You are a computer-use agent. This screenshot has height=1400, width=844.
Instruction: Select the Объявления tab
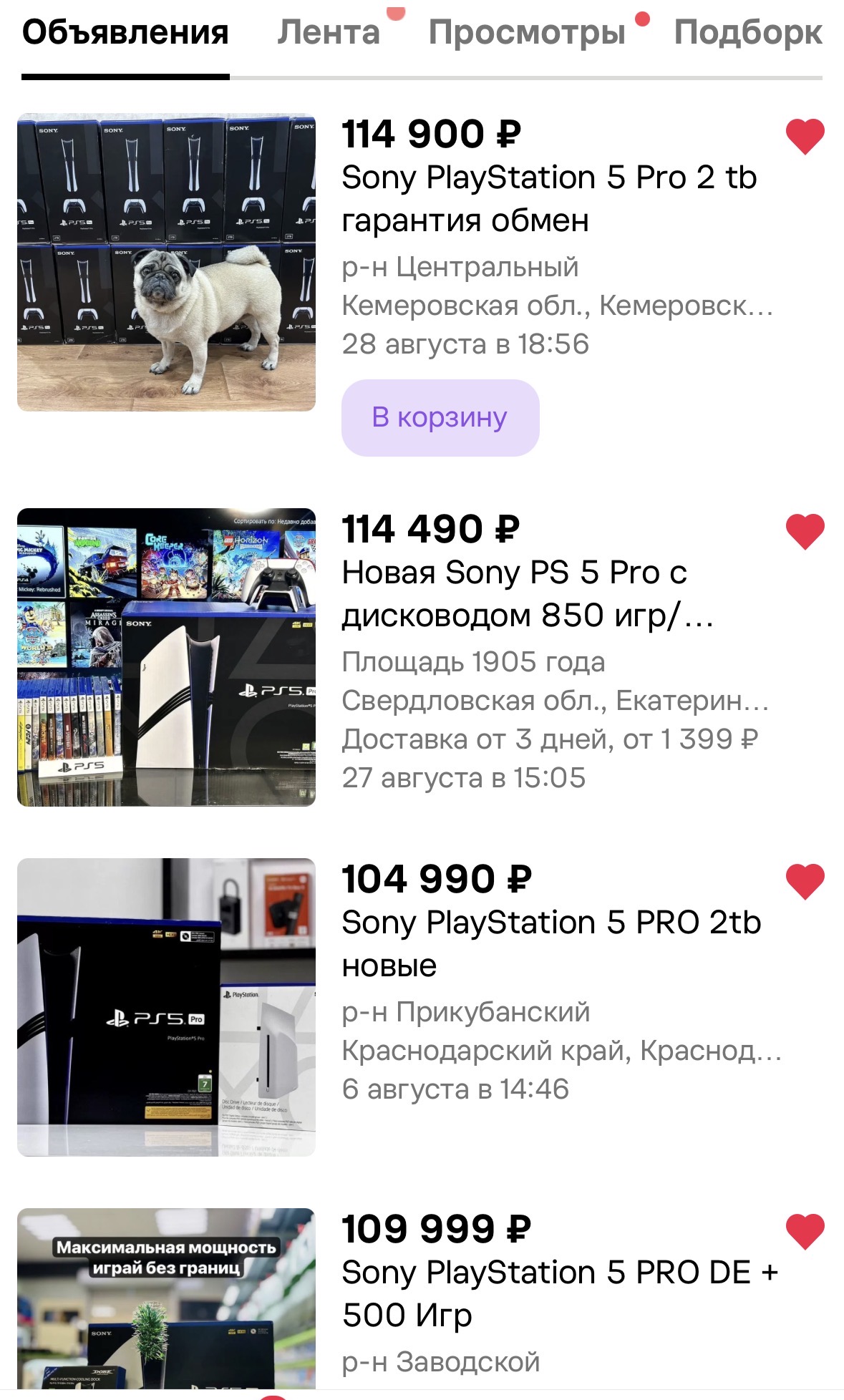[125, 33]
